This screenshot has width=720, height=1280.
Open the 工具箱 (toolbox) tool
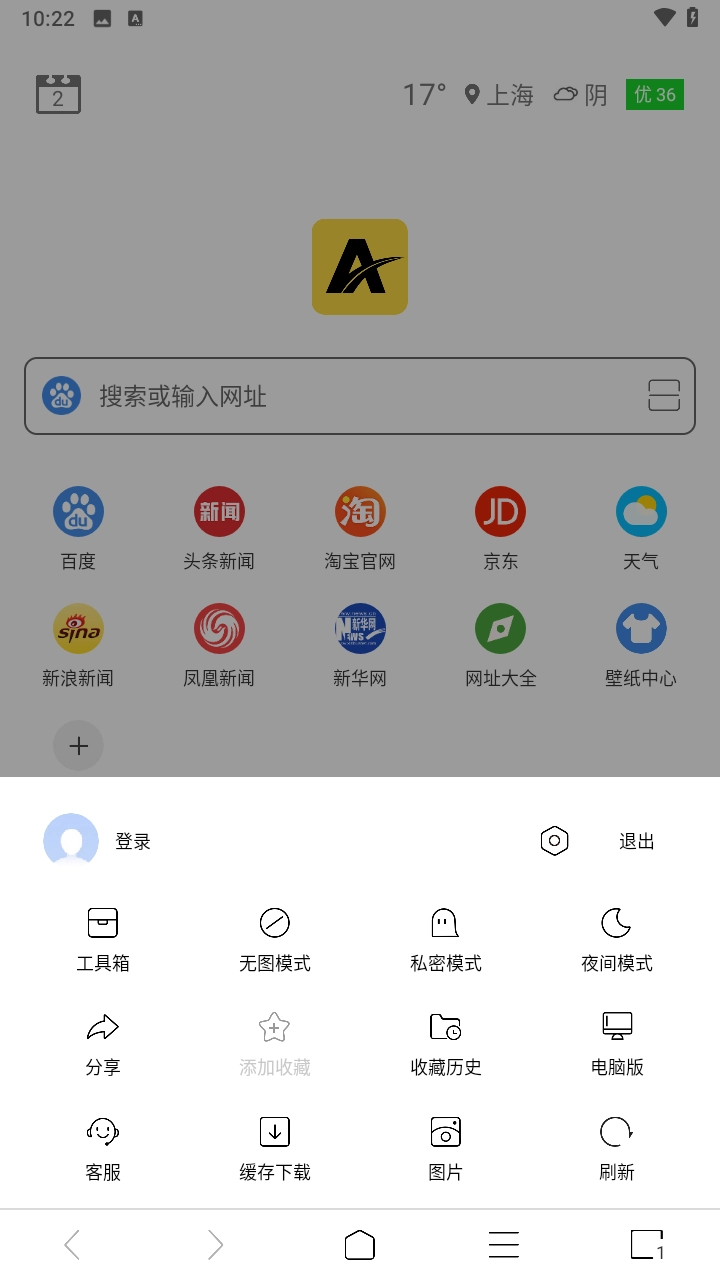104,938
